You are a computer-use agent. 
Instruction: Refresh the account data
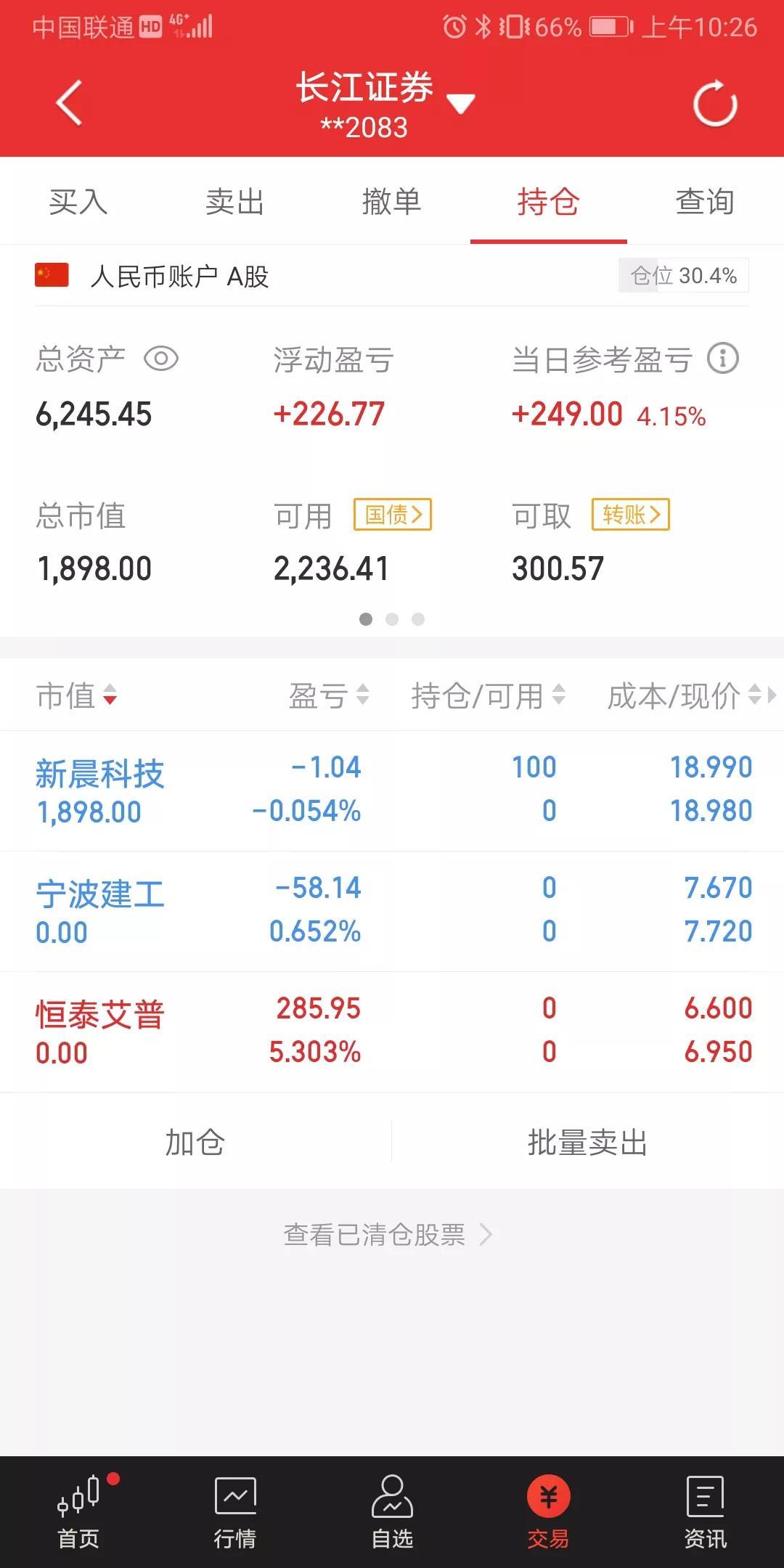(715, 104)
